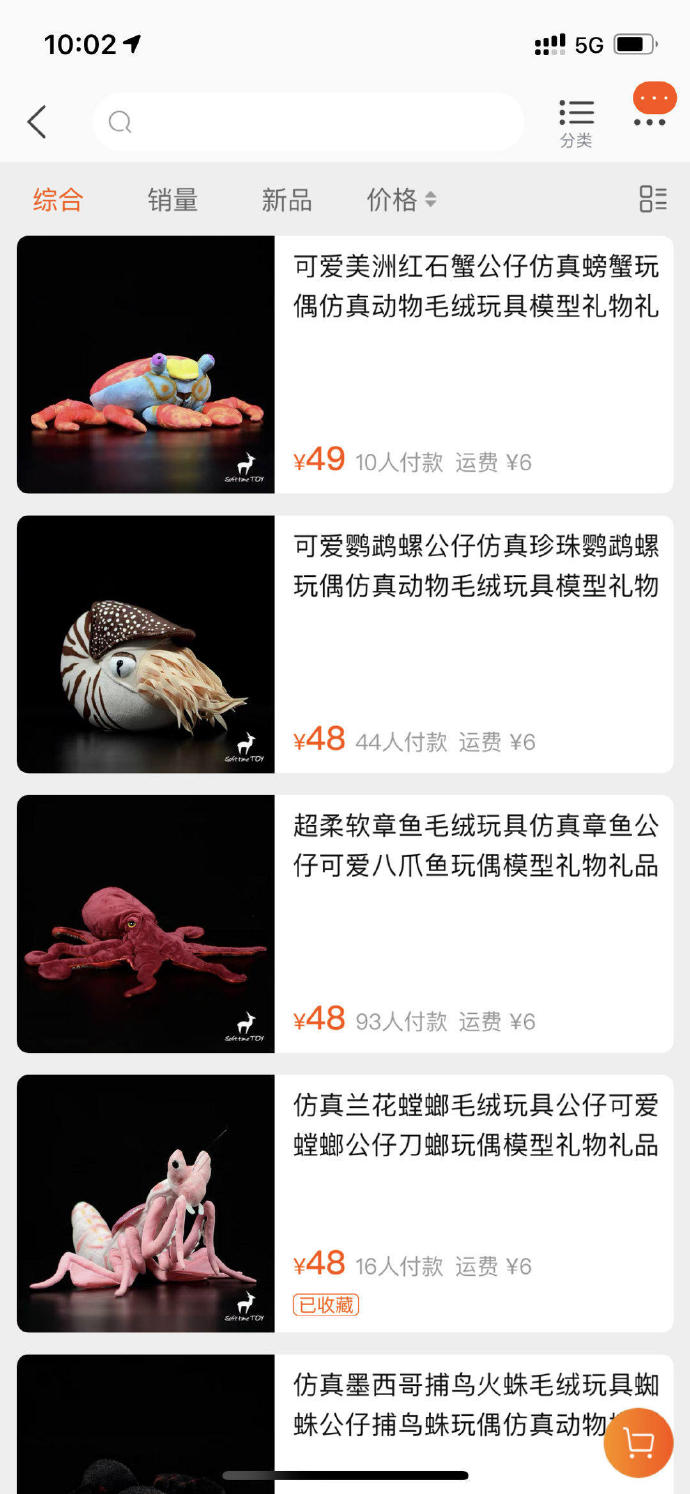This screenshot has height=1494, width=690.
Task: Show 新品 new arrivals
Action: coord(287,200)
